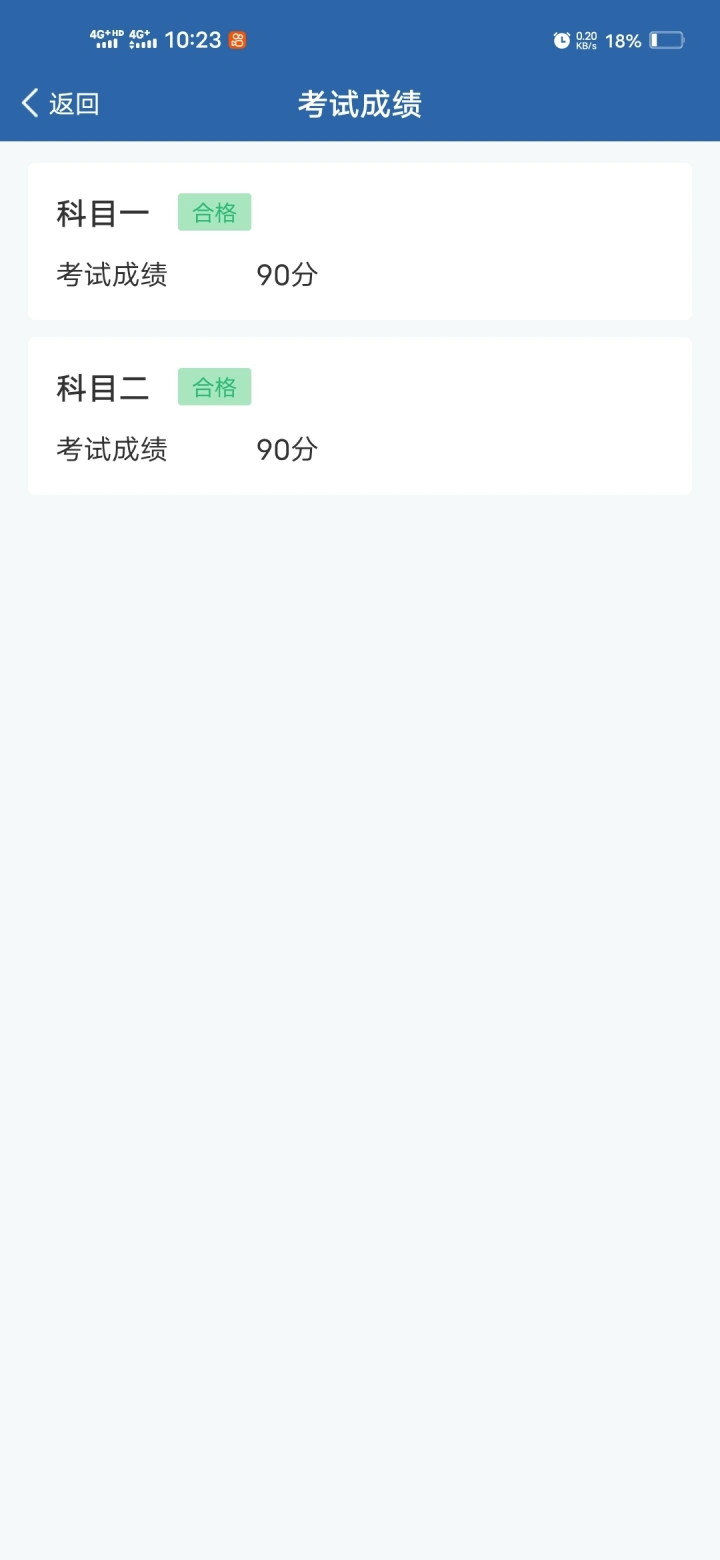Screen dimensions: 720x1560
Task: Go back using the 返回 button
Action: pyautogui.click(x=61, y=104)
